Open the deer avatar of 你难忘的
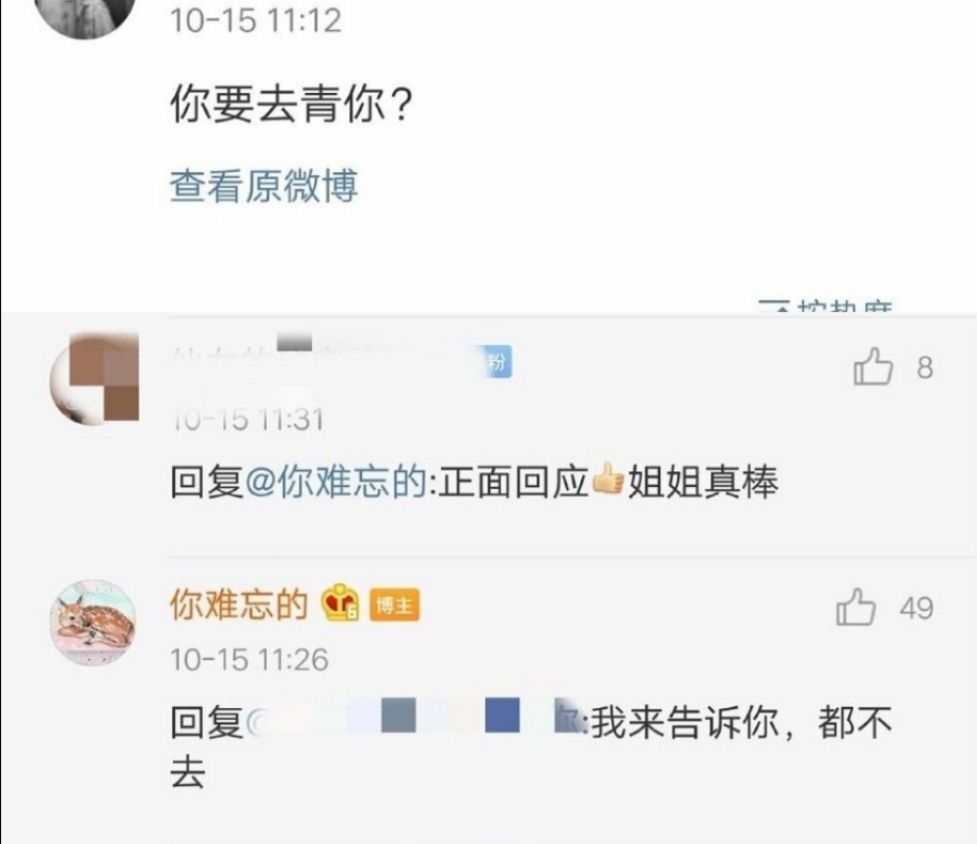This screenshot has height=844, width=977. [x=93, y=622]
